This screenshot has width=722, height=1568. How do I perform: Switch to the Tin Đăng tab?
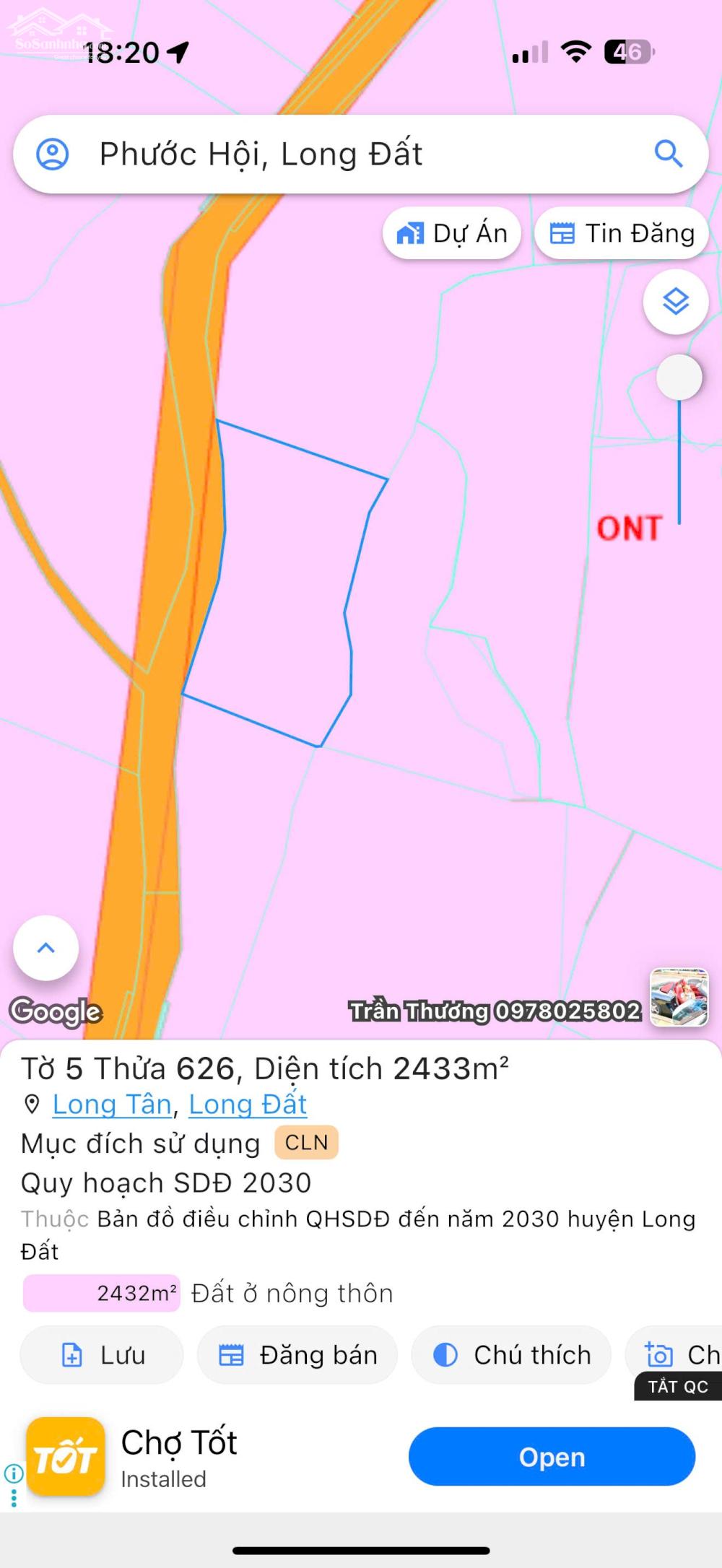[621, 232]
